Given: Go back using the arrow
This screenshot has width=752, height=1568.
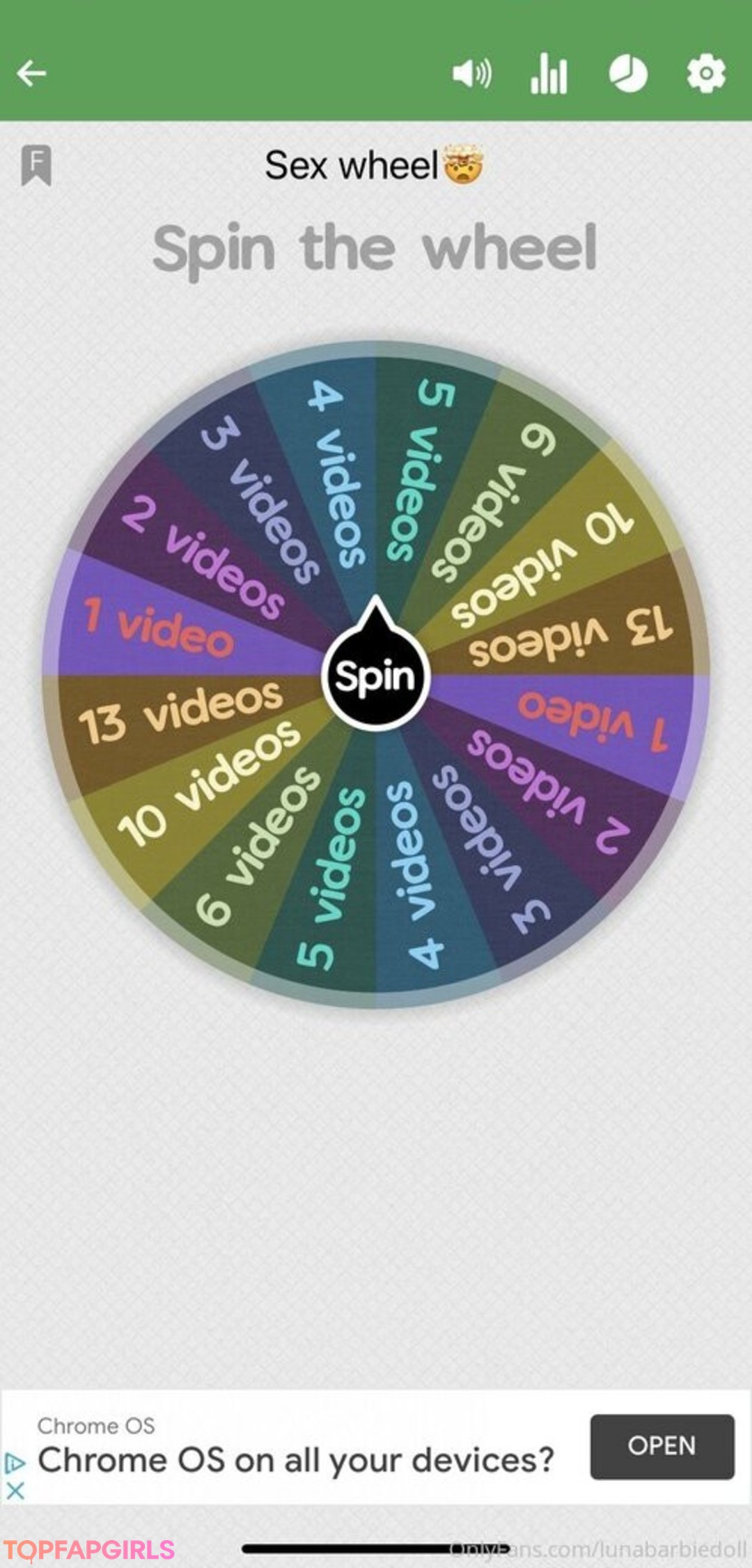Looking at the screenshot, I should tap(31, 73).
